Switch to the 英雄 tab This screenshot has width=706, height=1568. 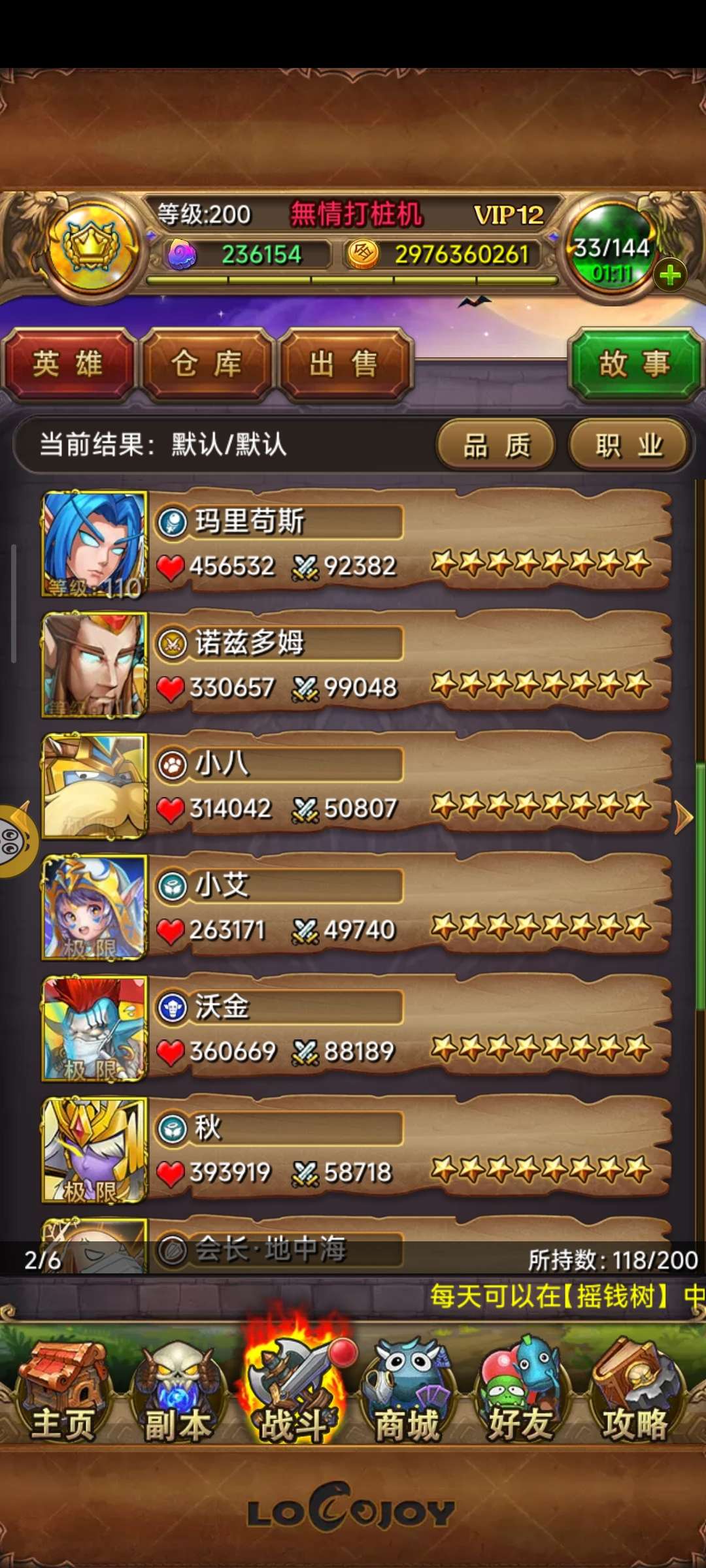[68, 364]
